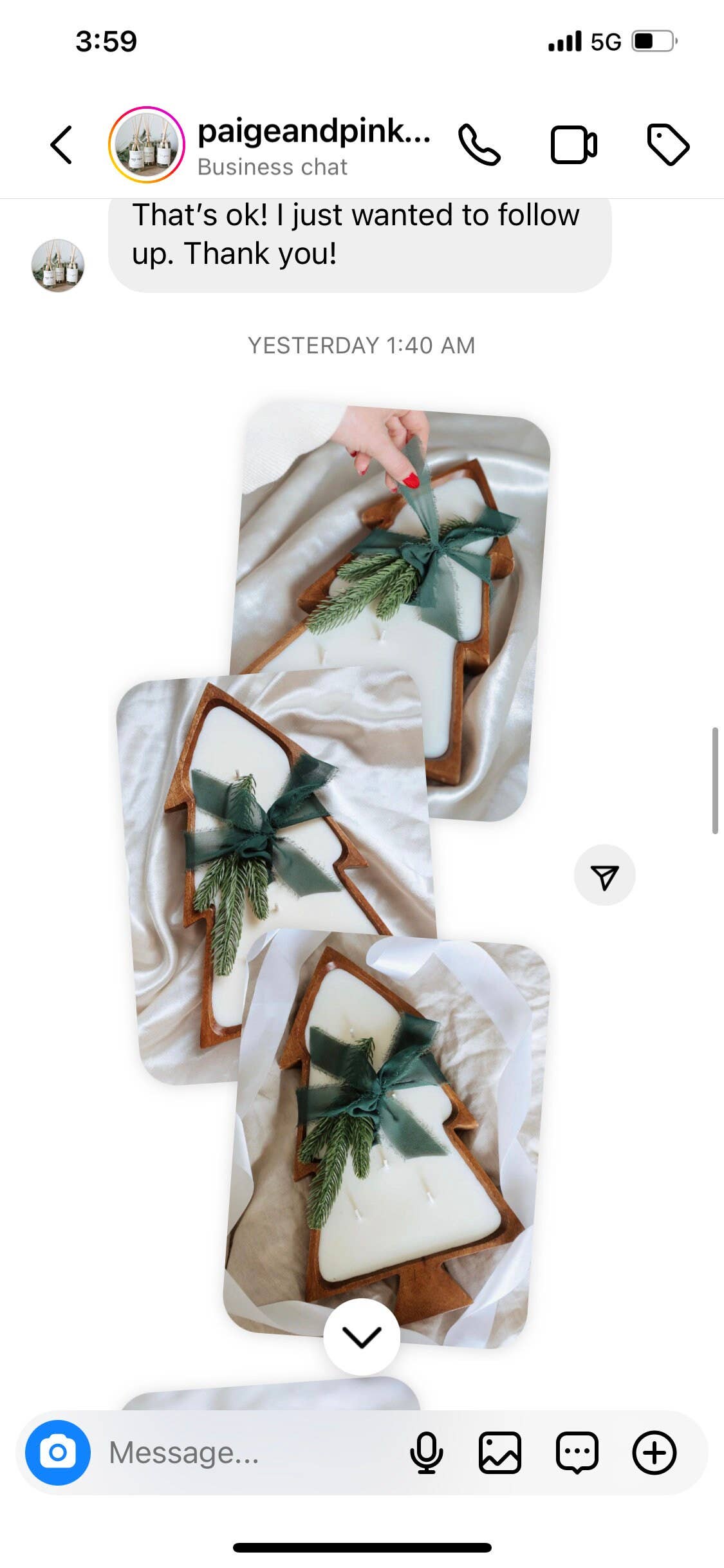
Task: Open more options plus icon
Action: click(654, 1453)
